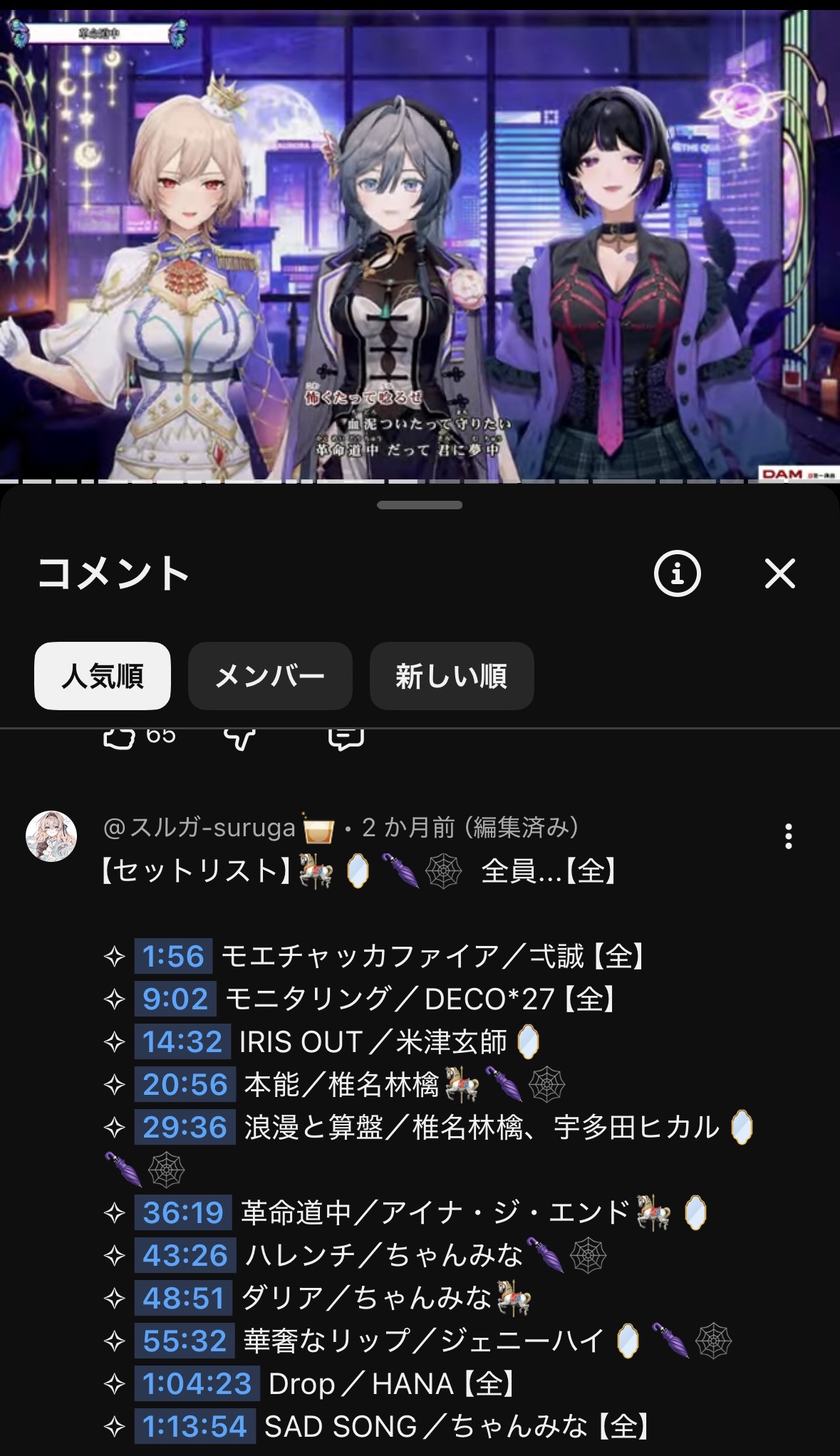Jump to 36:19 革命道中

183,1212
